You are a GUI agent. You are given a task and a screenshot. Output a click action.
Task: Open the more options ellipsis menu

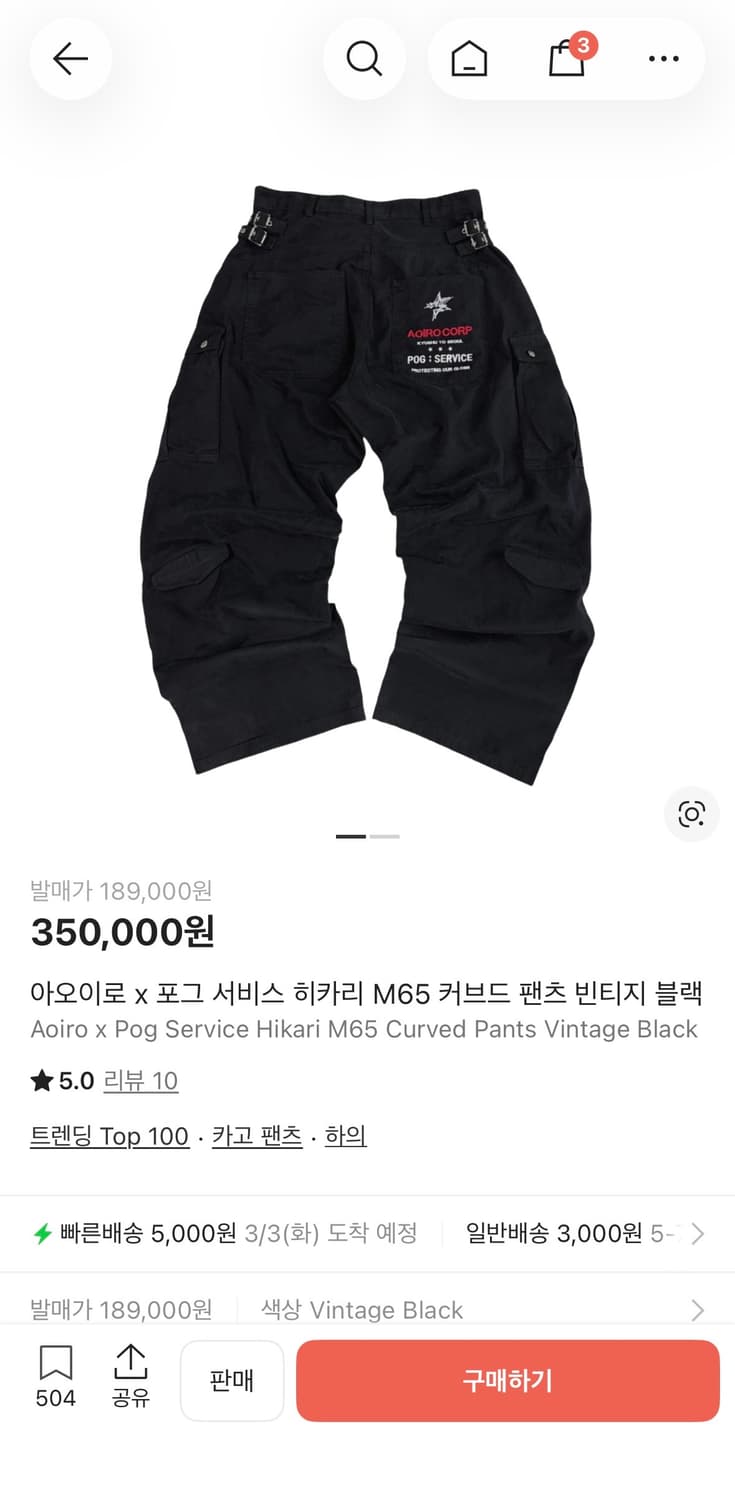coord(664,58)
